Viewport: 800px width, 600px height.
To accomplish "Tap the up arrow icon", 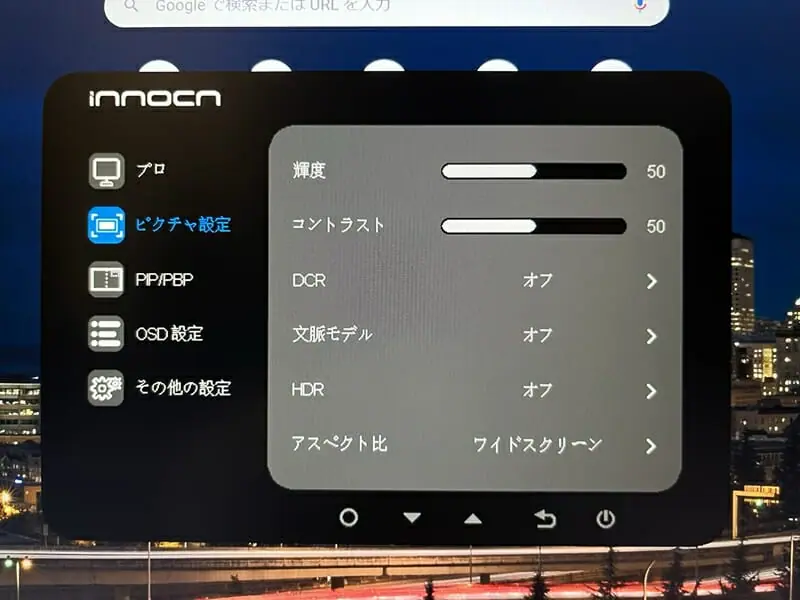I will click(x=473, y=519).
